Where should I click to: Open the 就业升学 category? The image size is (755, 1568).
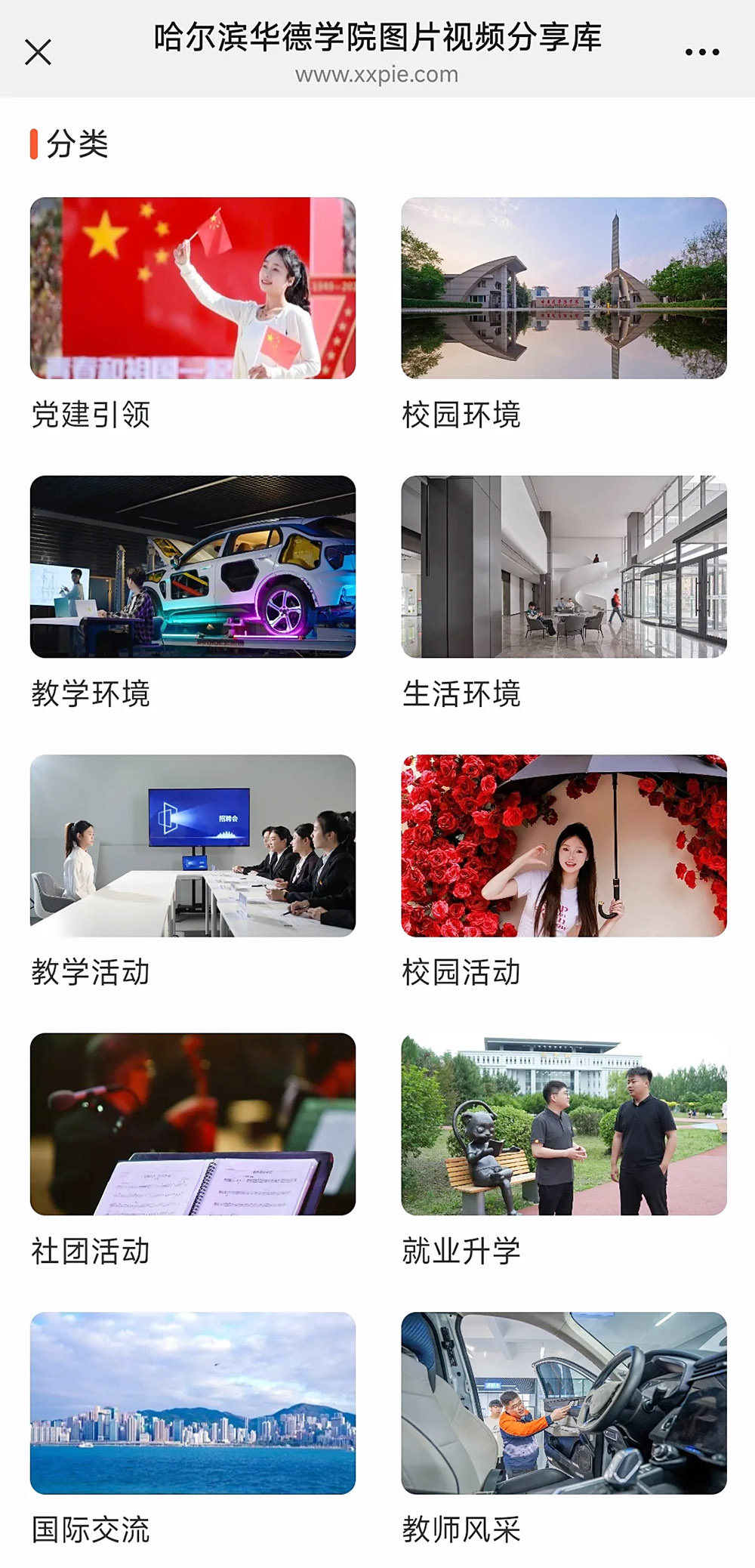tap(563, 1124)
